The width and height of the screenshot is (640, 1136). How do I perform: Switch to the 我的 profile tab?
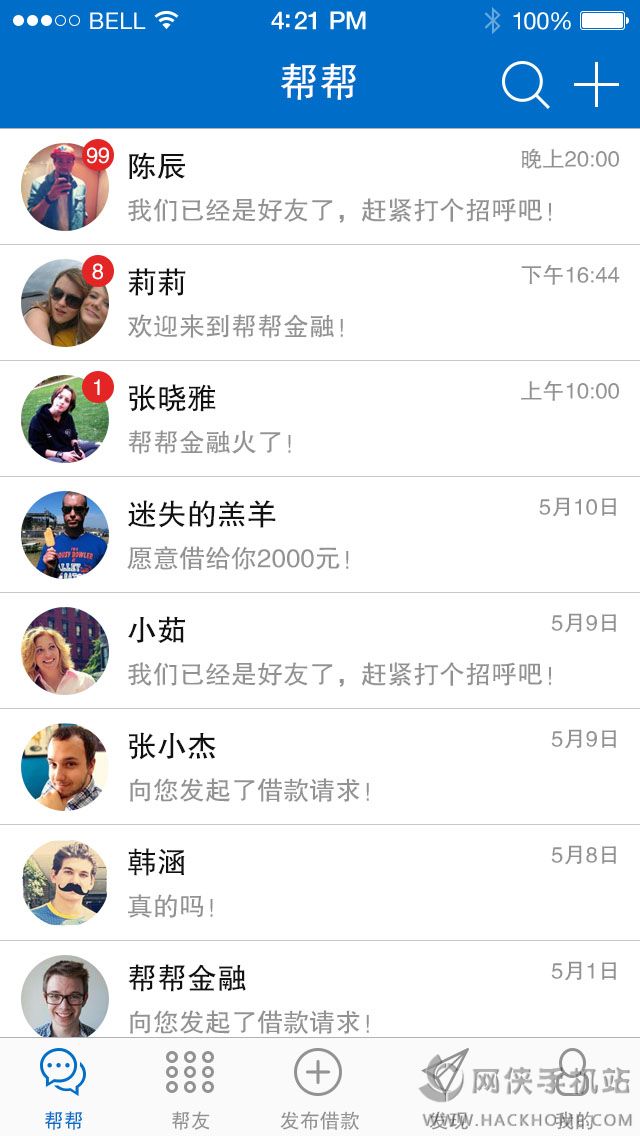(x=574, y=1087)
